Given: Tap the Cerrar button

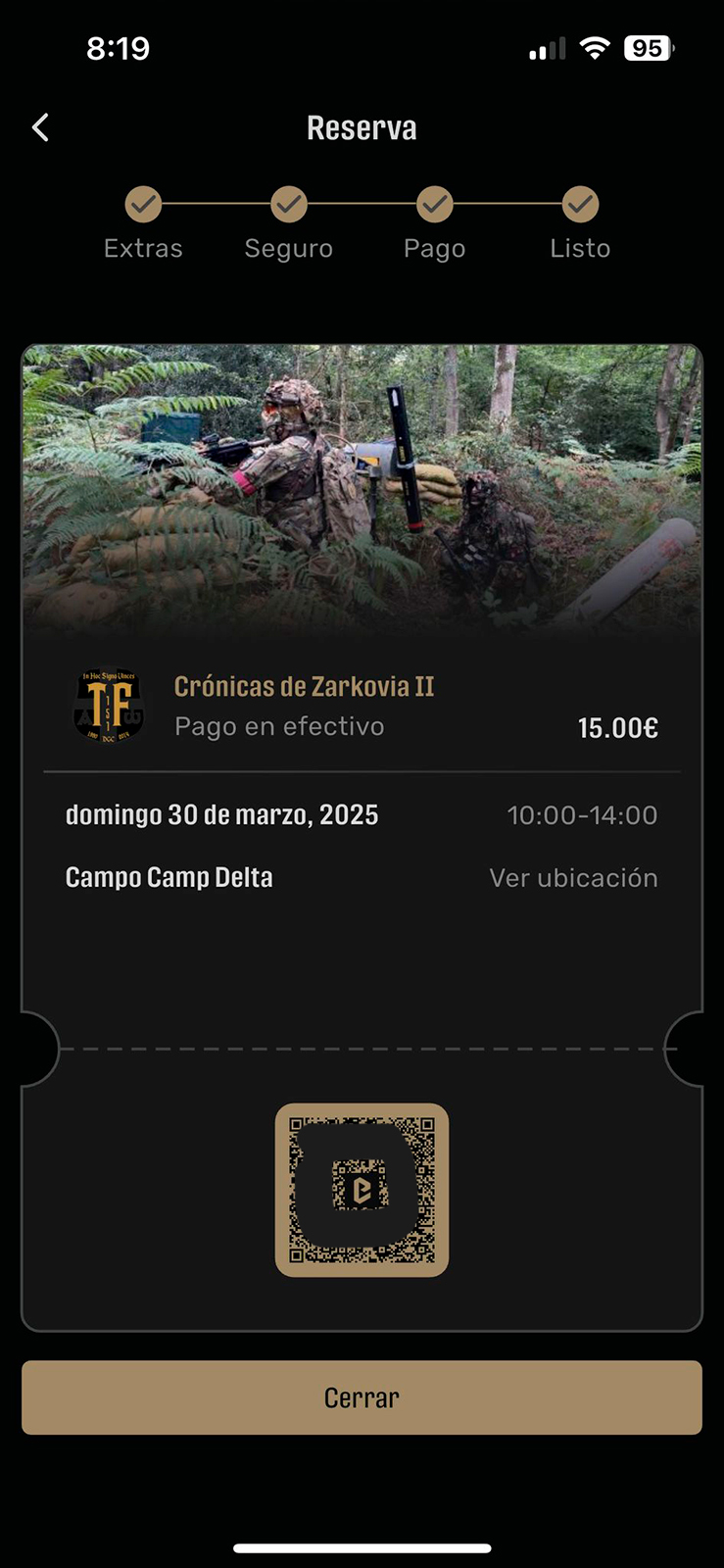Looking at the screenshot, I should (x=362, y=1396).
